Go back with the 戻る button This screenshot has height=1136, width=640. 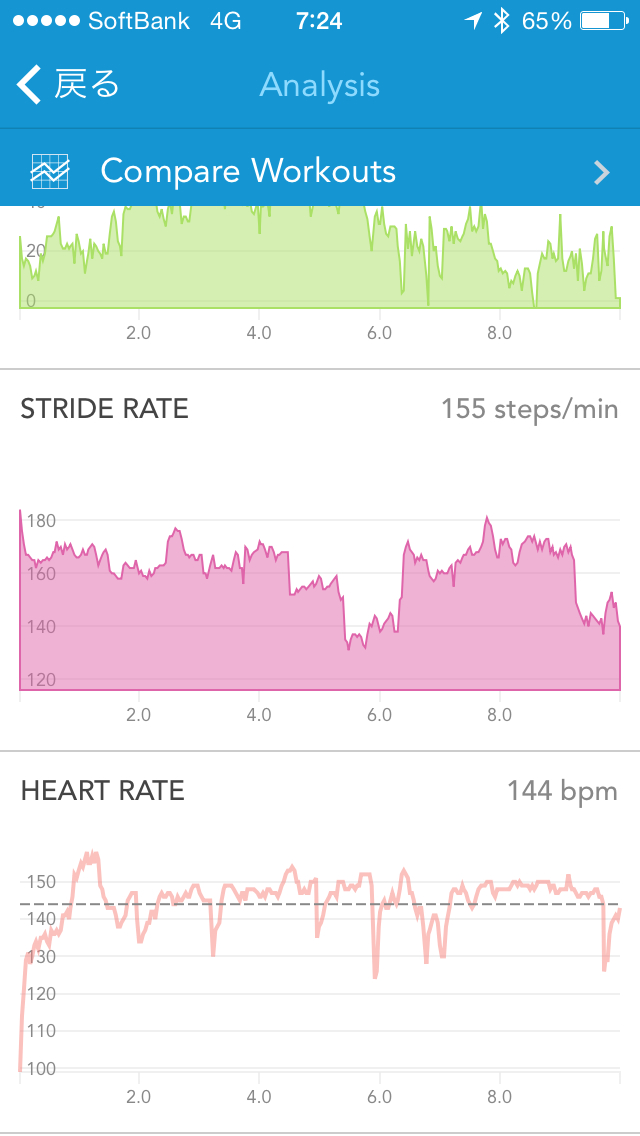(67, 85)
